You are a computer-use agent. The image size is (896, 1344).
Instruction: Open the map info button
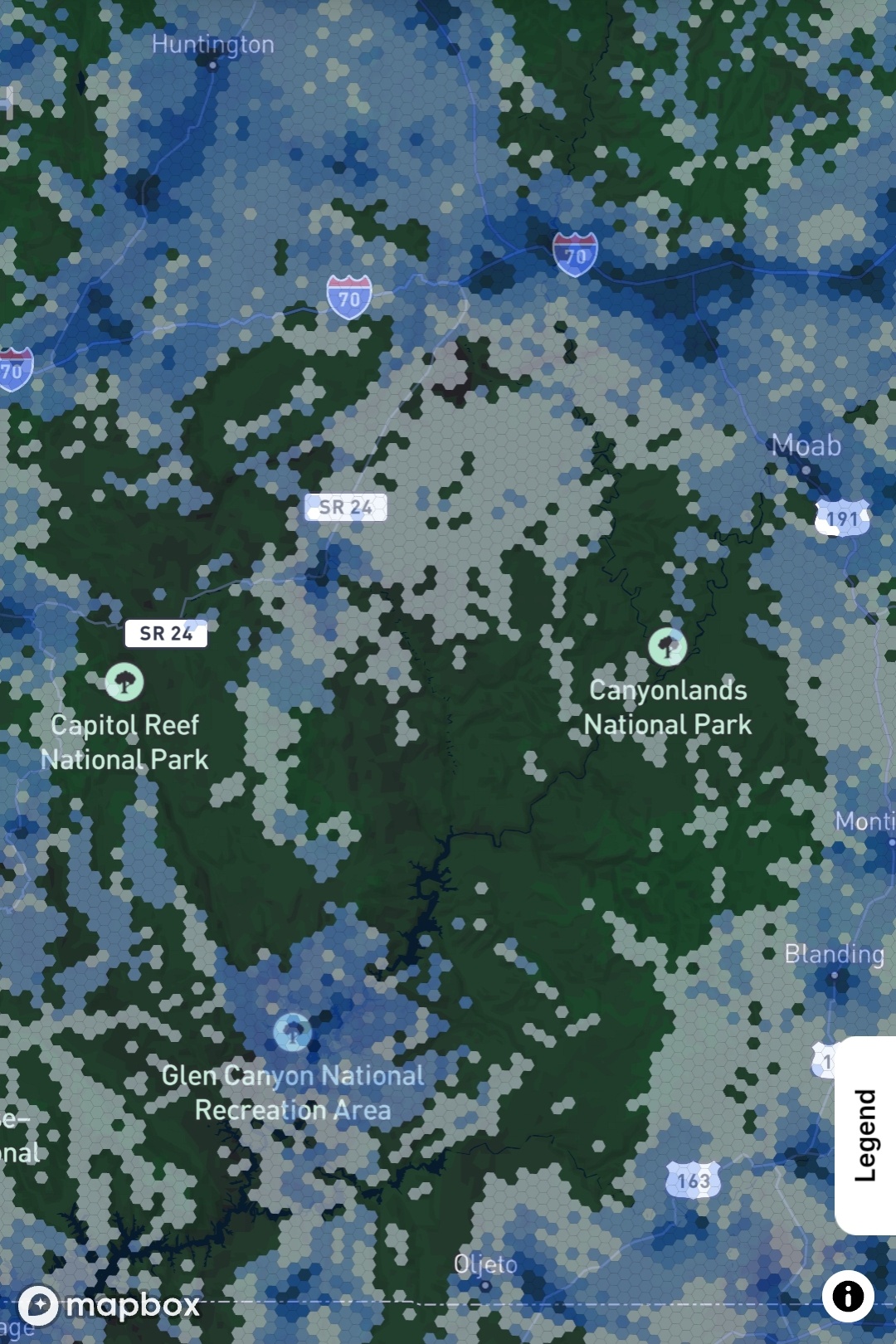(848, 1296)
